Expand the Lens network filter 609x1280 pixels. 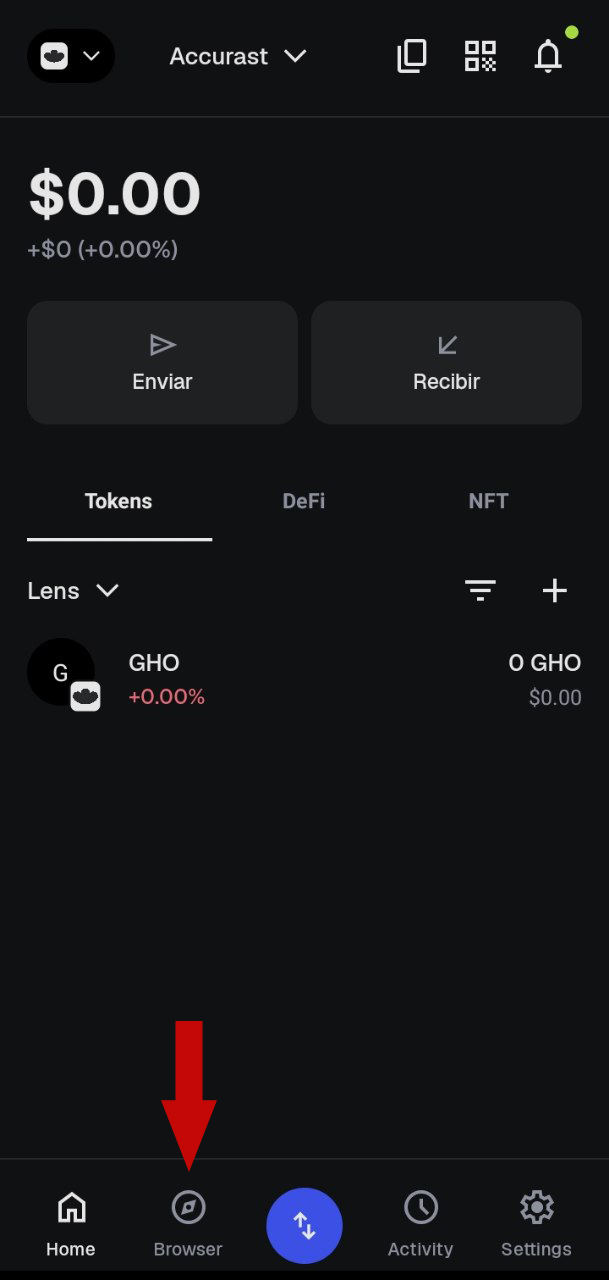73,591
